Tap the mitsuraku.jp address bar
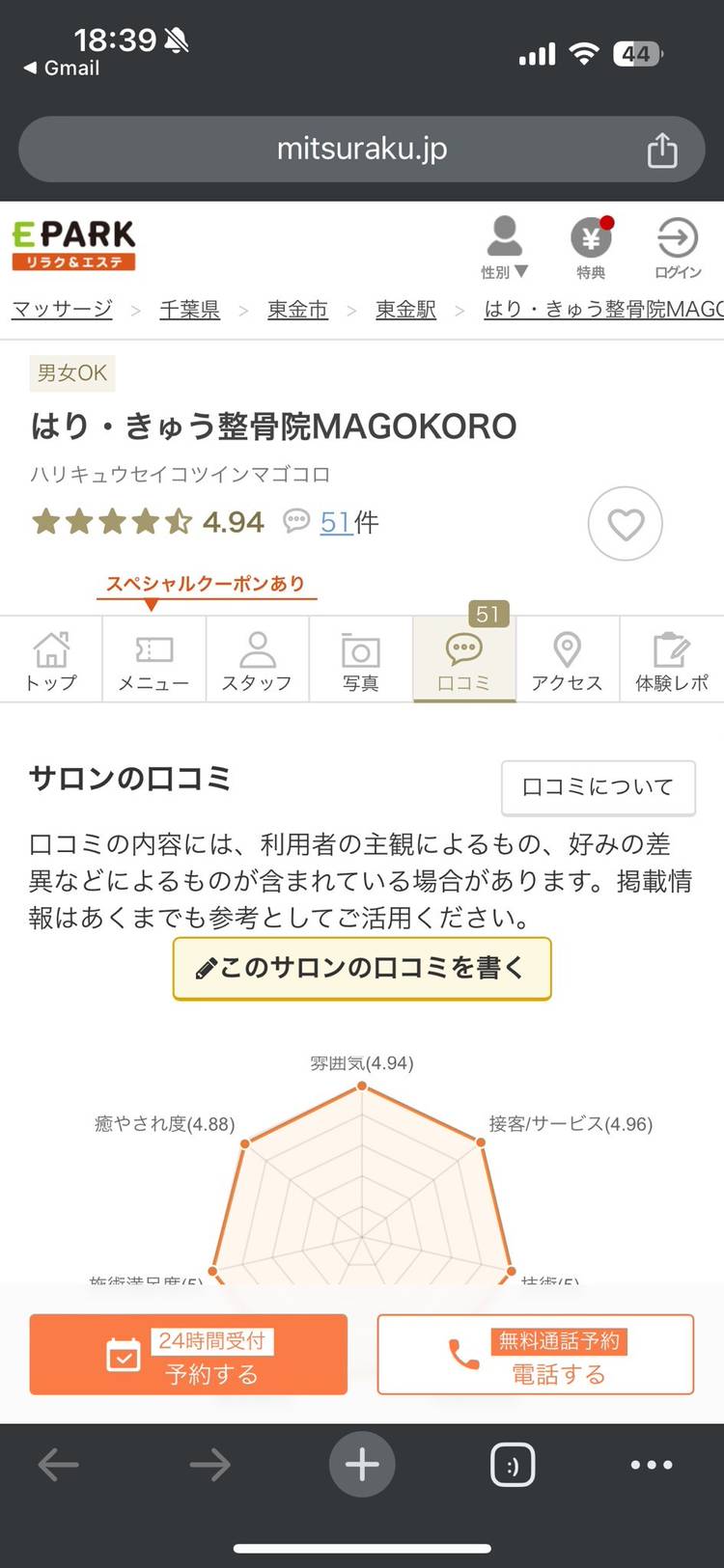The height and width of the screenshot is (1568, 724). click(x=361, y=150)
